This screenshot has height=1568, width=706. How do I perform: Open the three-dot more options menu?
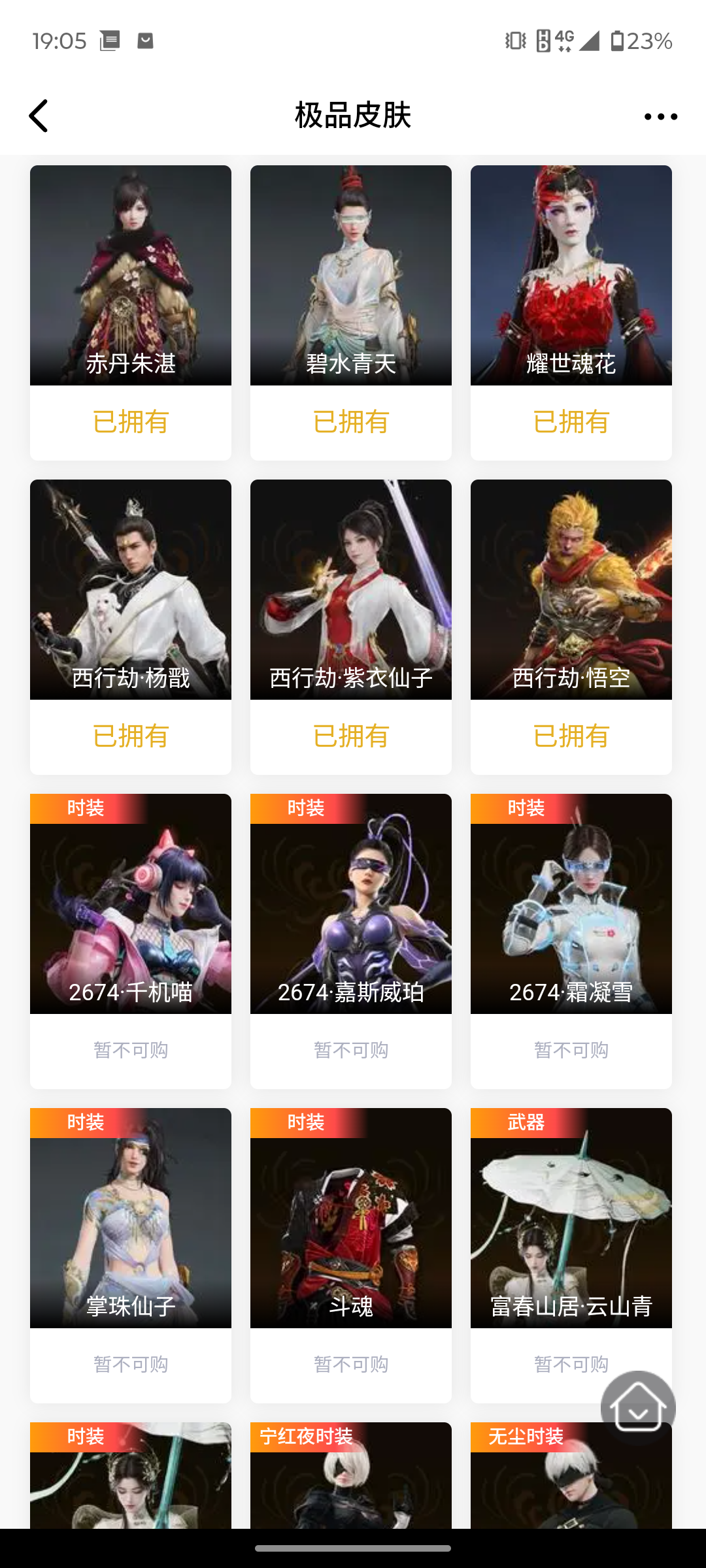point(660,116)
